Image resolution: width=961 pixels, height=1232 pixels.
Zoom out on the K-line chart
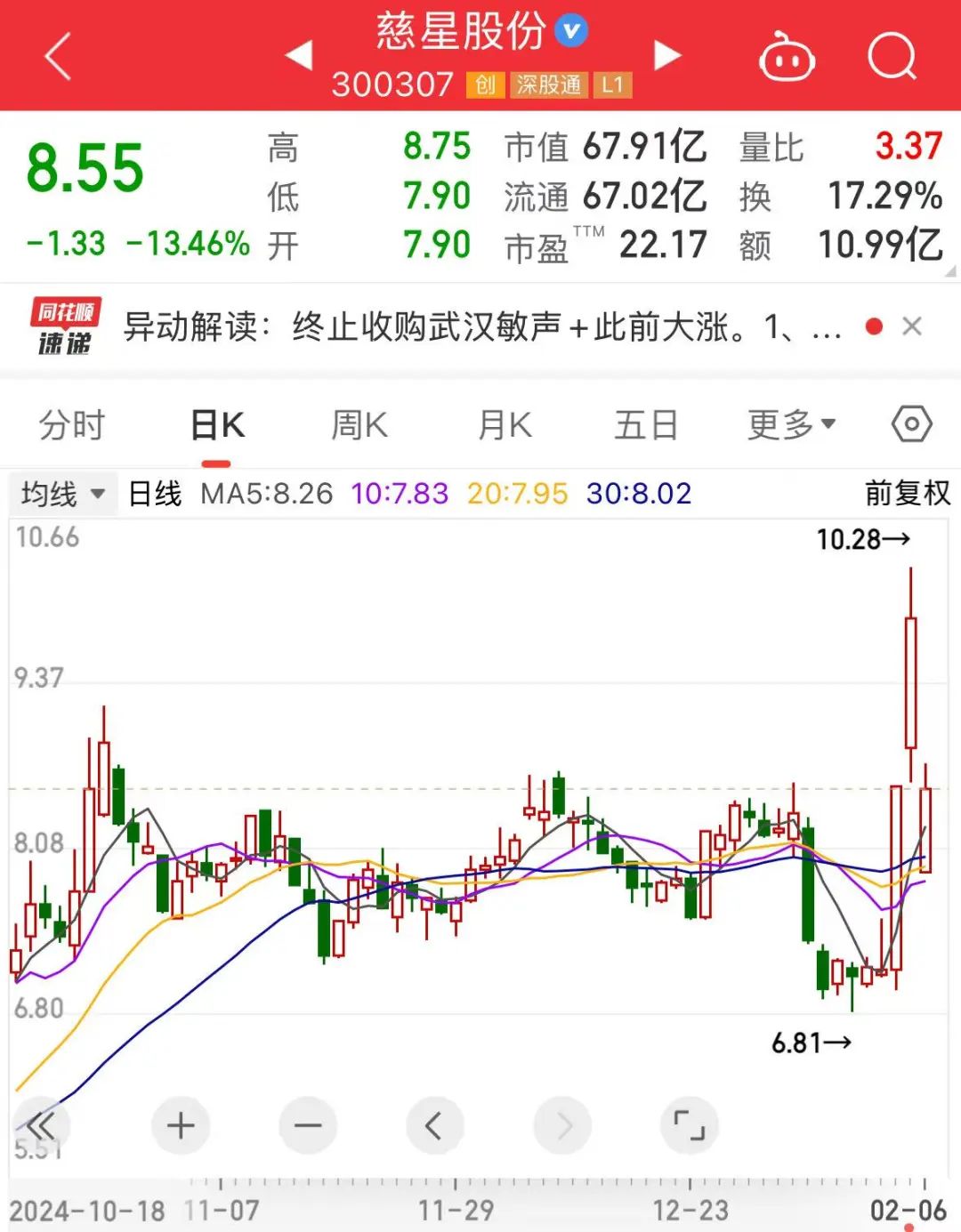(x=308, y=1126)
